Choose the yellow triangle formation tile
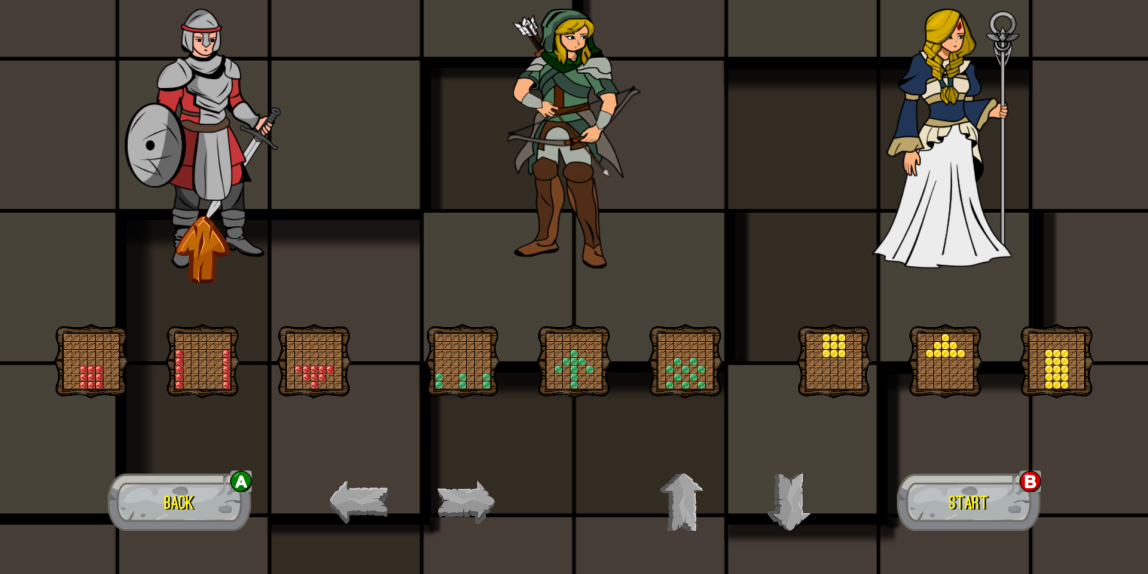 945,360
